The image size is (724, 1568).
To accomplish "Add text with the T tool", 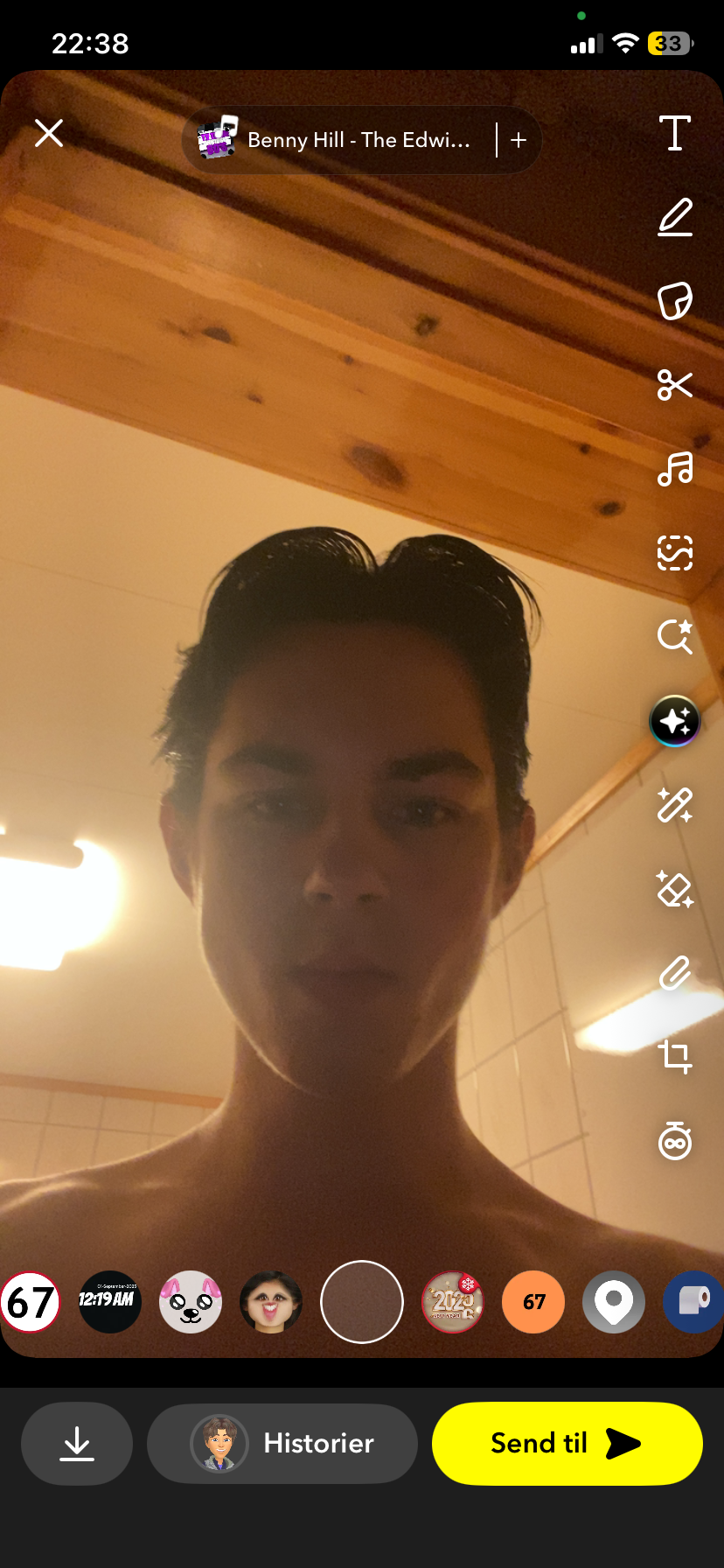I will coord(674,134).
